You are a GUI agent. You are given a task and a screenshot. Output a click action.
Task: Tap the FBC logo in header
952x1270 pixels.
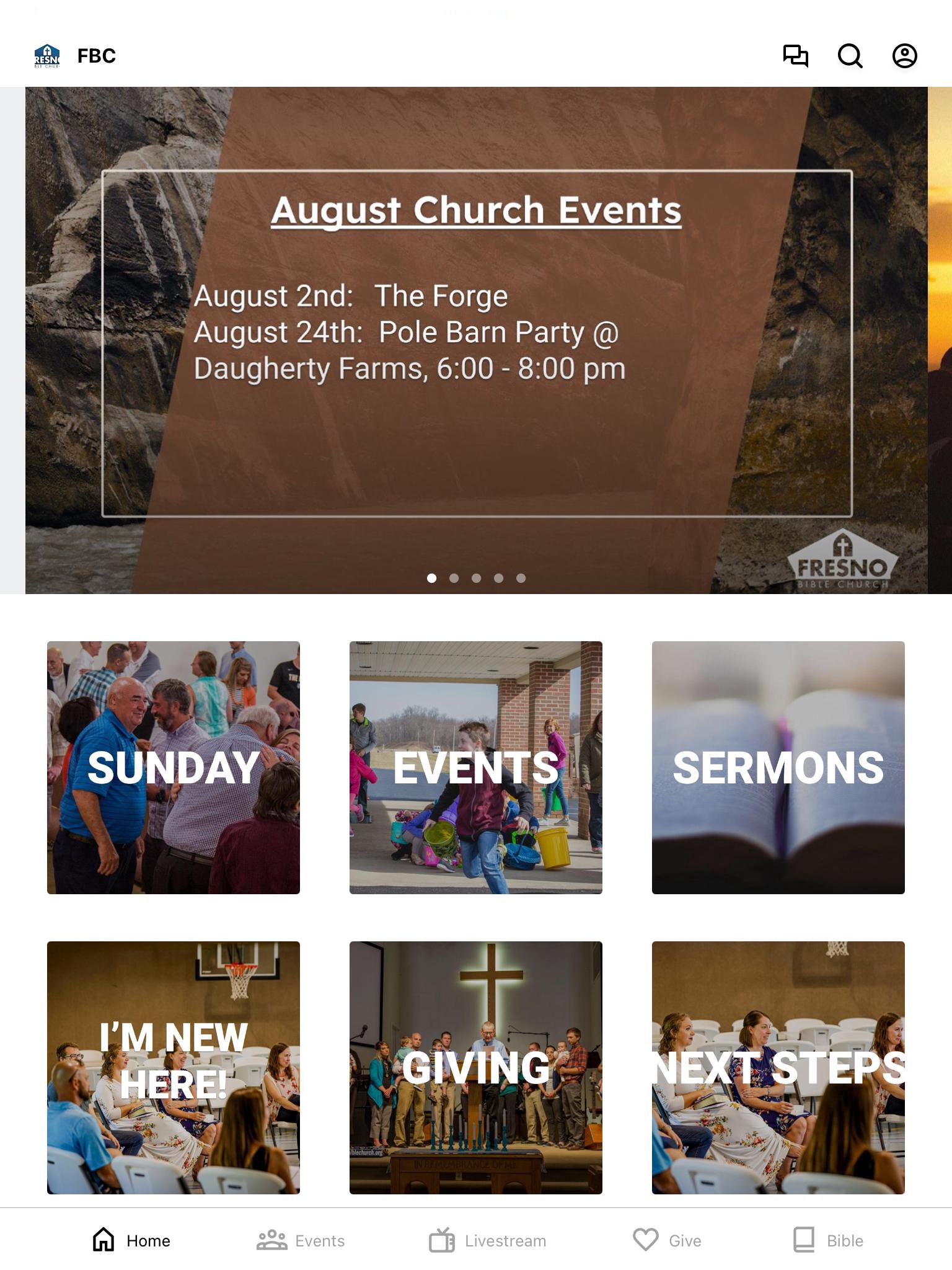click(47, 56)
